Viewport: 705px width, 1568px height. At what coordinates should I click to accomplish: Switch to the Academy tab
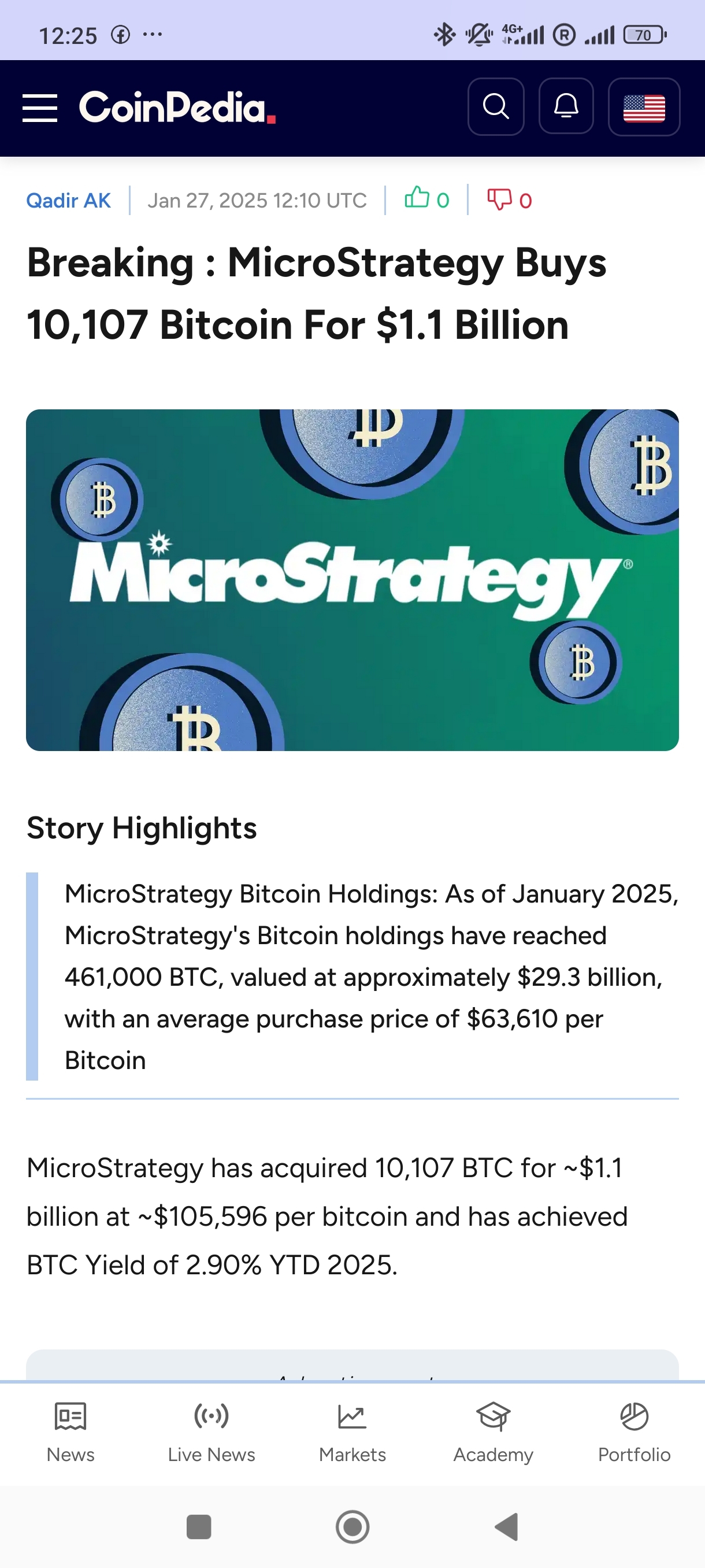pyautogui.click(x=493, y=1432)
